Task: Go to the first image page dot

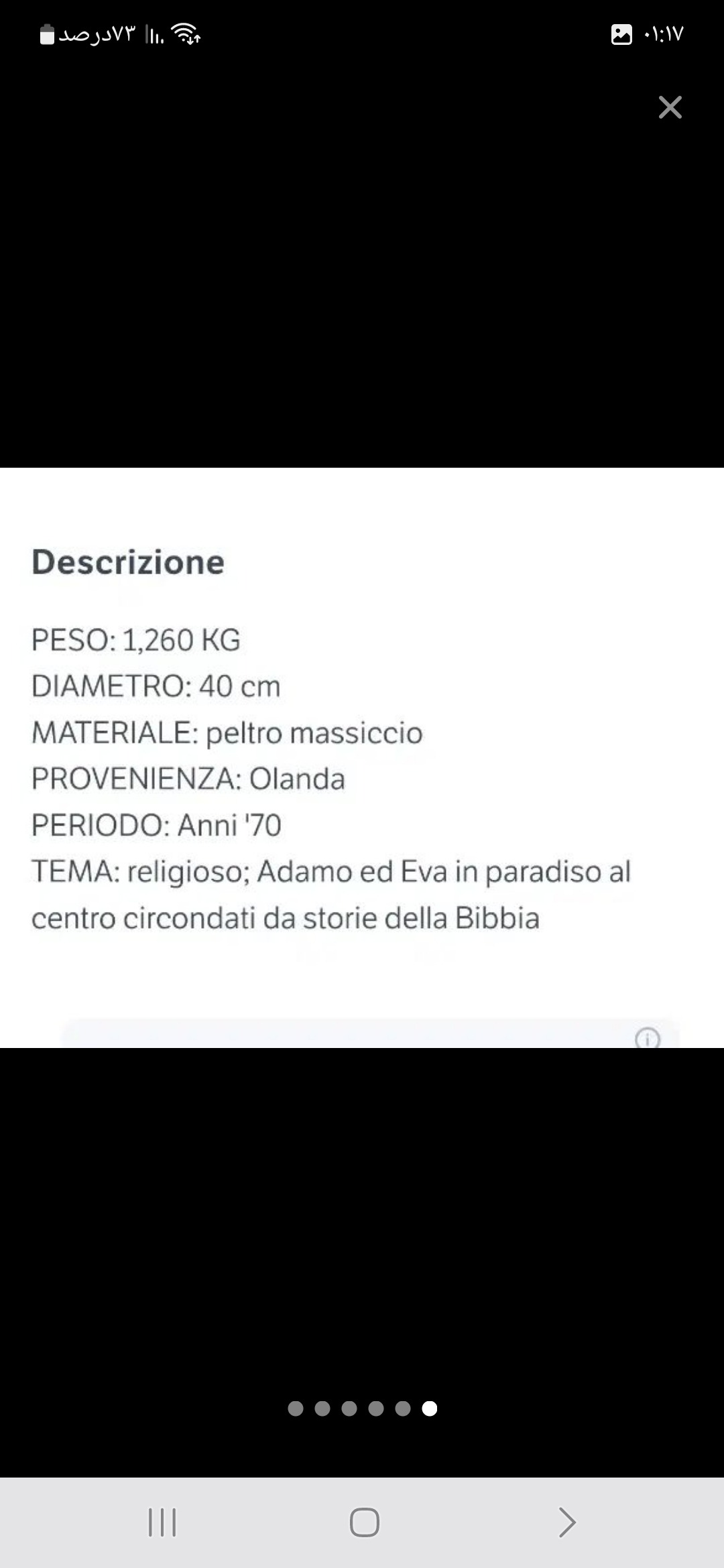Action: click(296, 1409)
